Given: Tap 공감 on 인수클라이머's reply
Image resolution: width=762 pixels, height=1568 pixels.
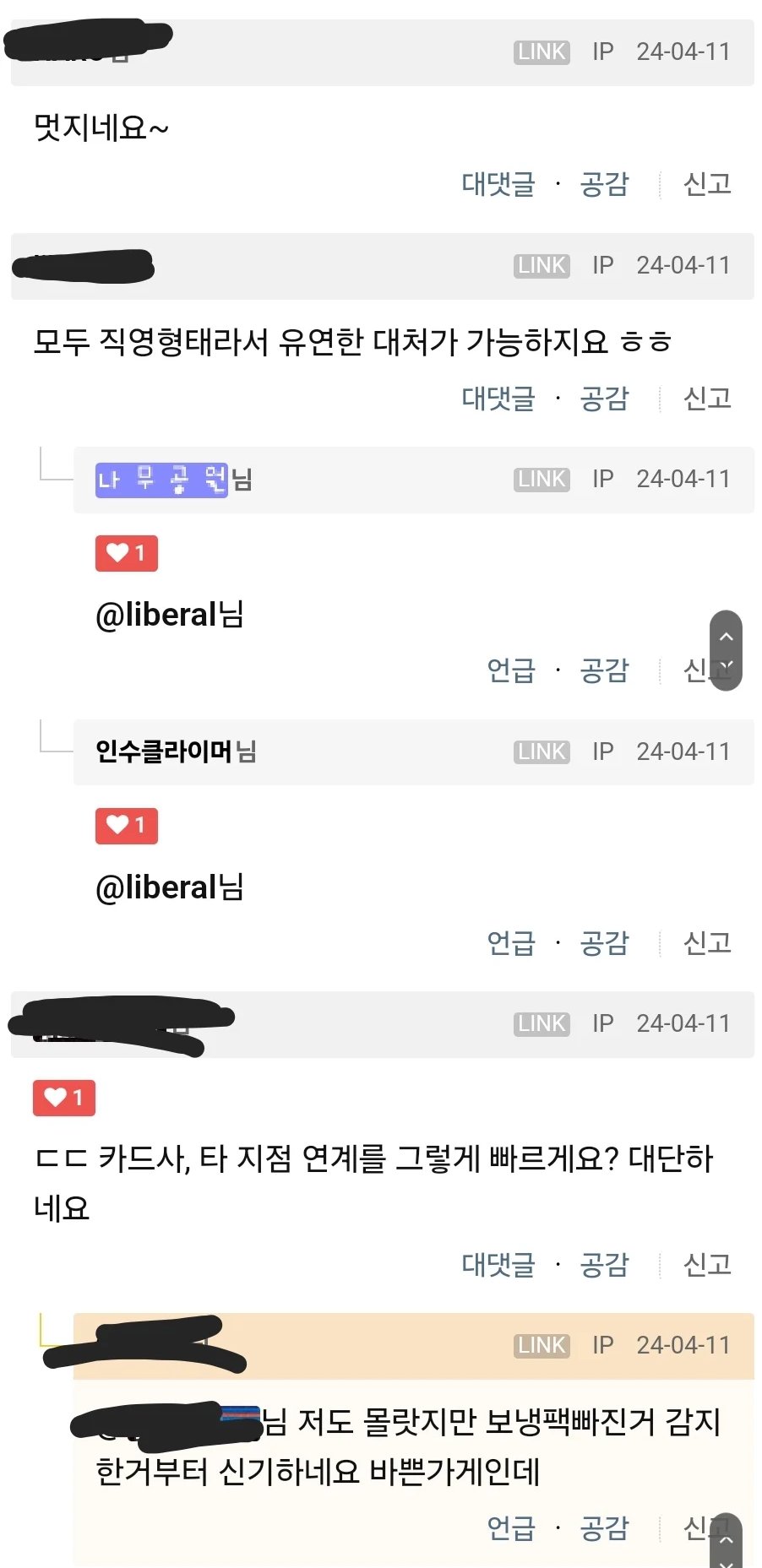Looking at the screenshot, I should (x=604, y=942).
